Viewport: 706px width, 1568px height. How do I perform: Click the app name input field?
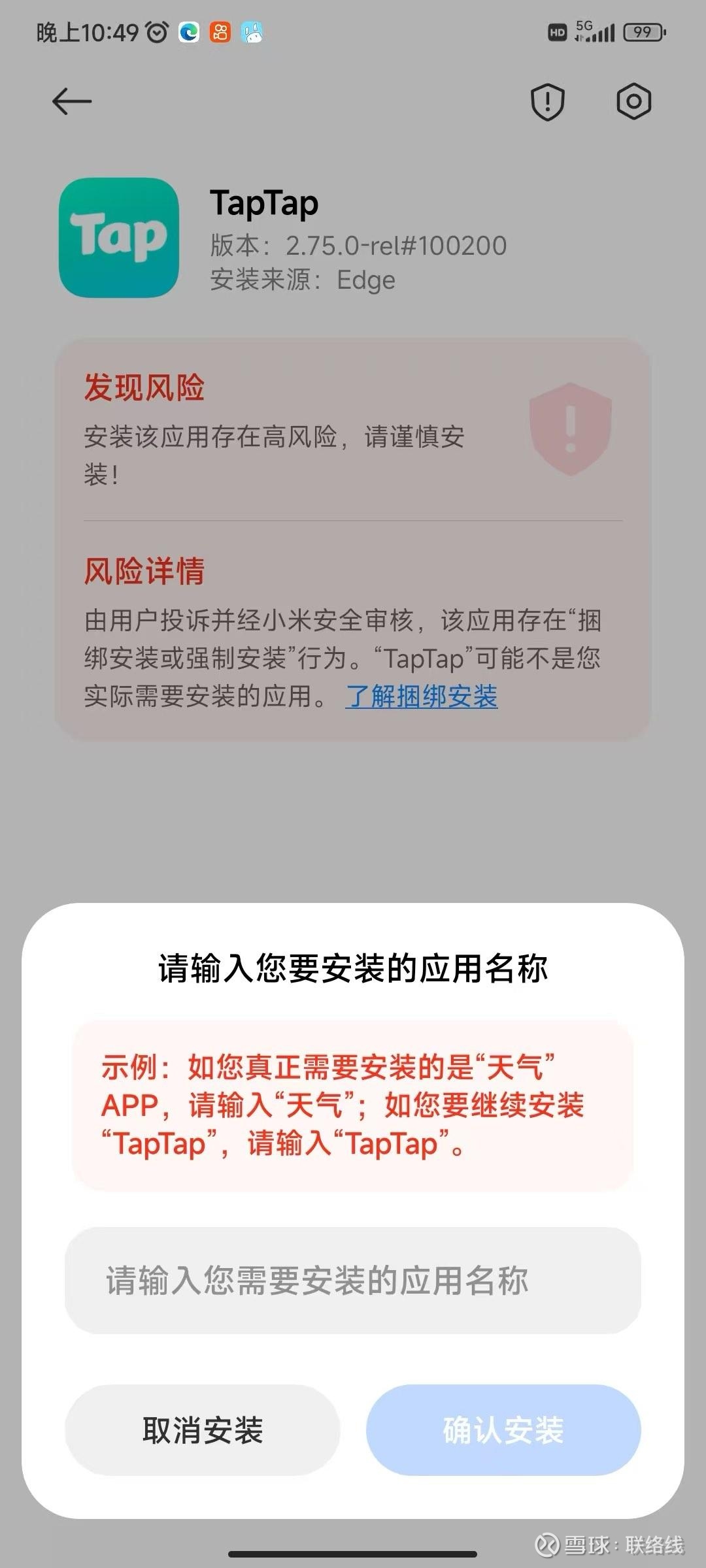pyautogui.click(x=353, y=1281)
